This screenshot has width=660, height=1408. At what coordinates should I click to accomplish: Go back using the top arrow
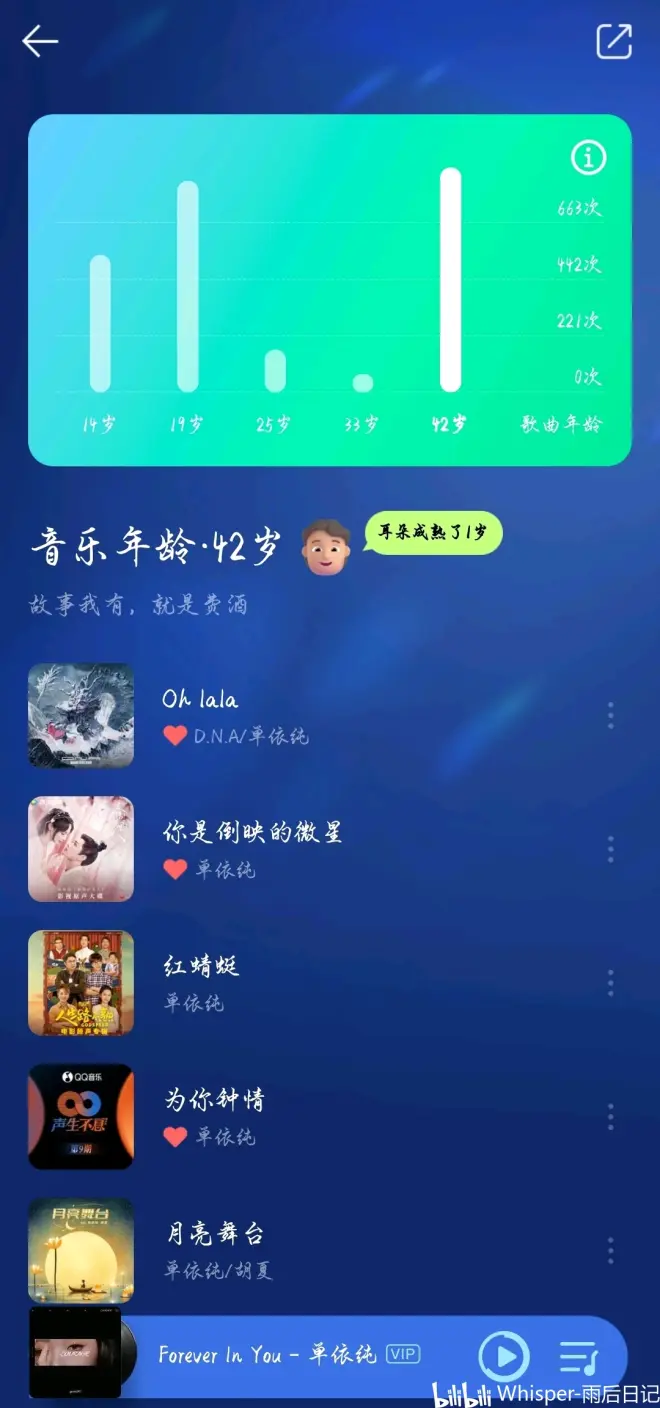click(x=40, y=41)
